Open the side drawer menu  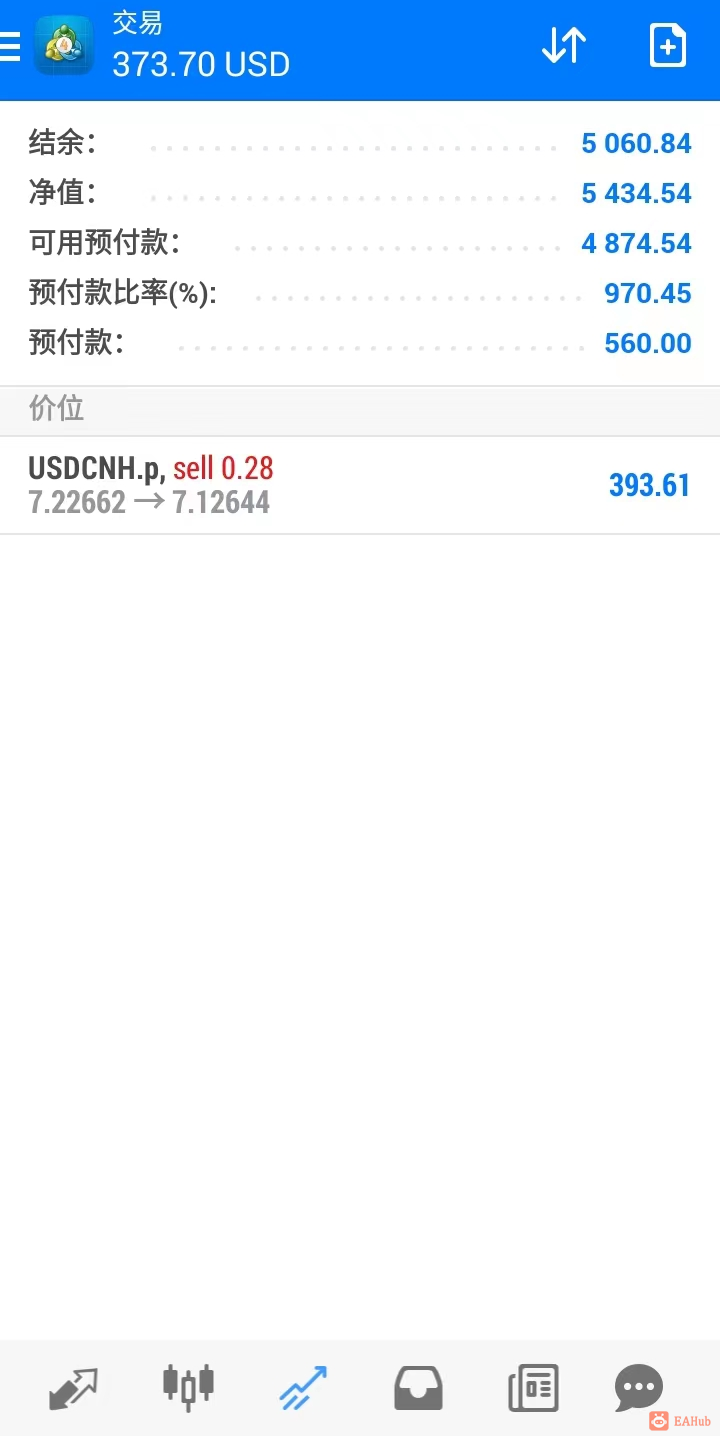coord(10,46)
